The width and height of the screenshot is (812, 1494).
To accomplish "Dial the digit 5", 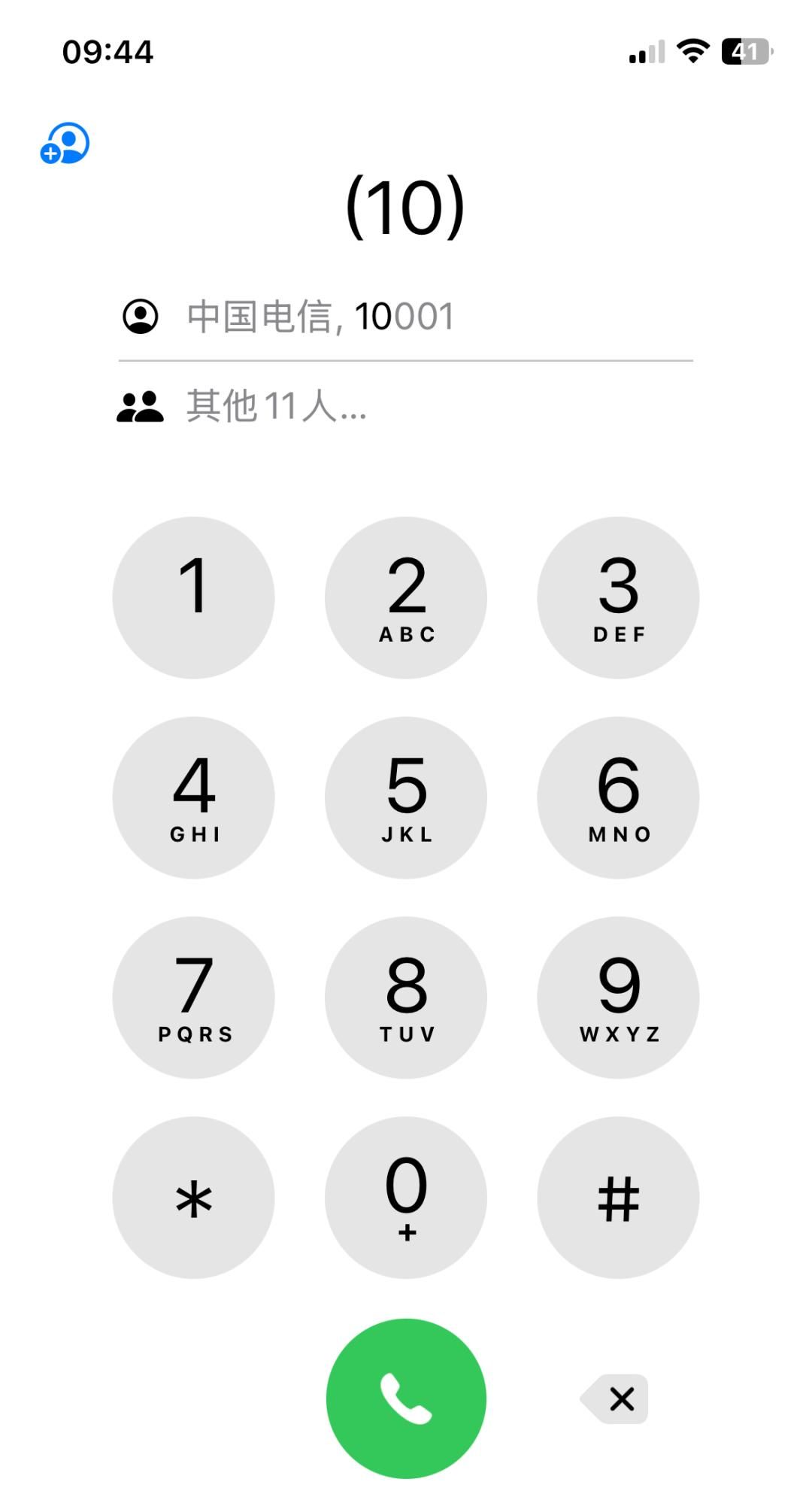I will pos(406,797).
